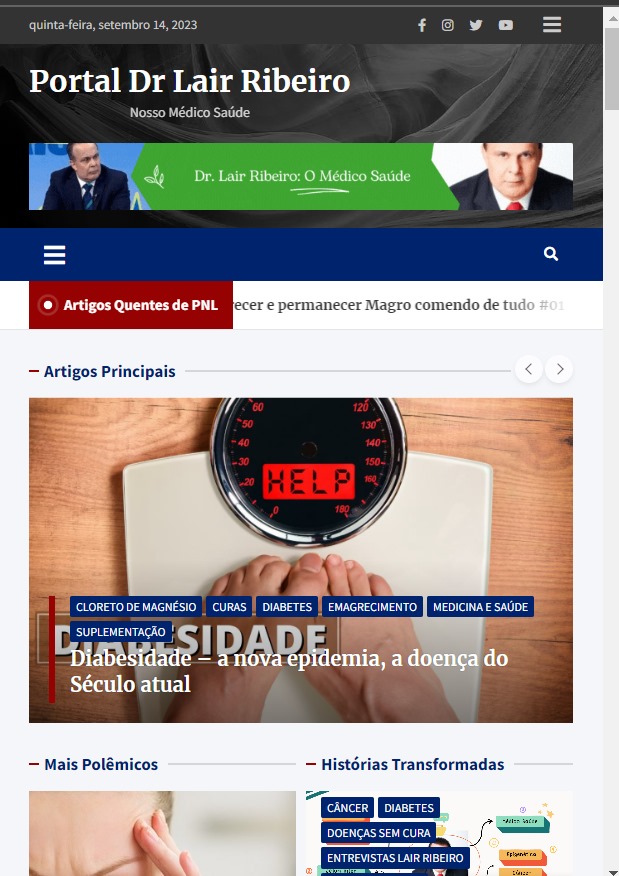The height and width of the screenshot is (876, 619).
Task: Select the Curas category tag
Action: (x=229, y=607)
